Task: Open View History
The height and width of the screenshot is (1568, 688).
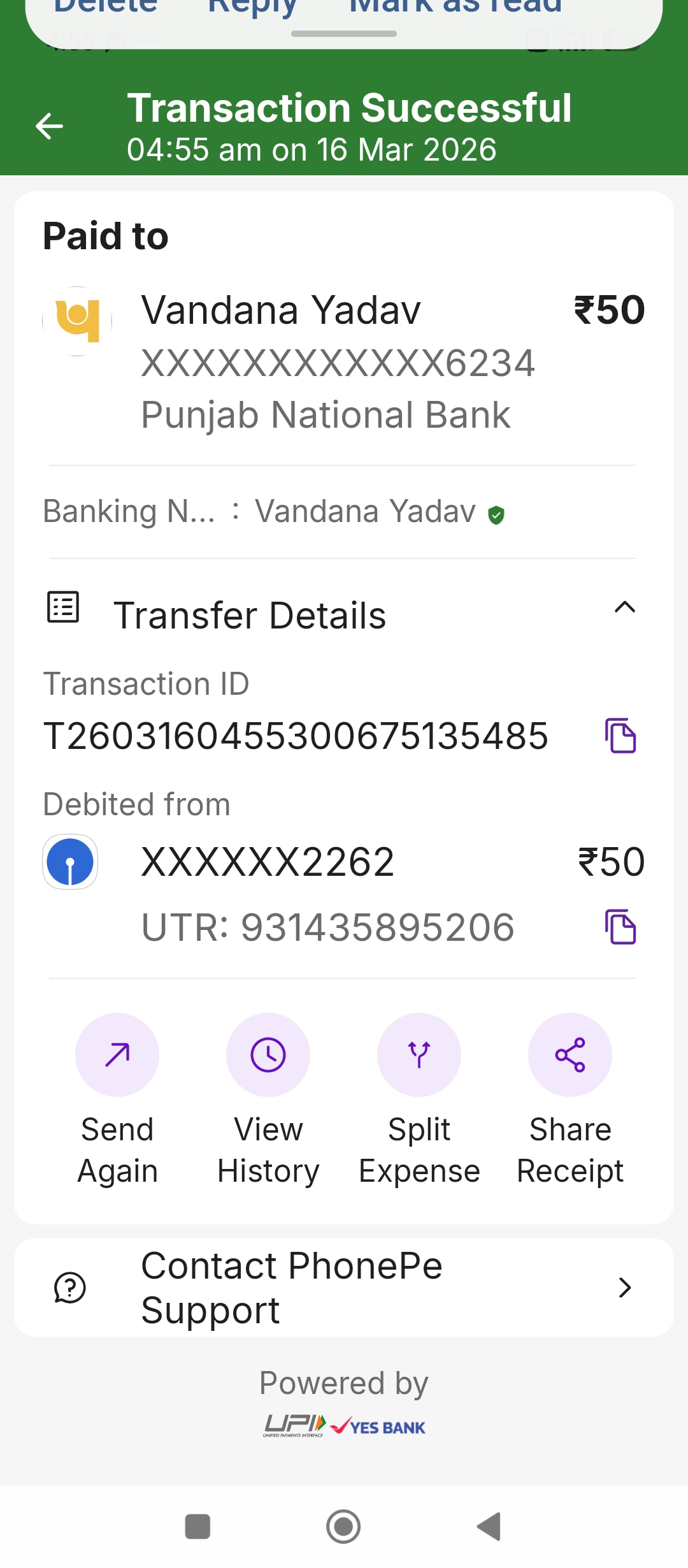Action: pos(268,1056)
